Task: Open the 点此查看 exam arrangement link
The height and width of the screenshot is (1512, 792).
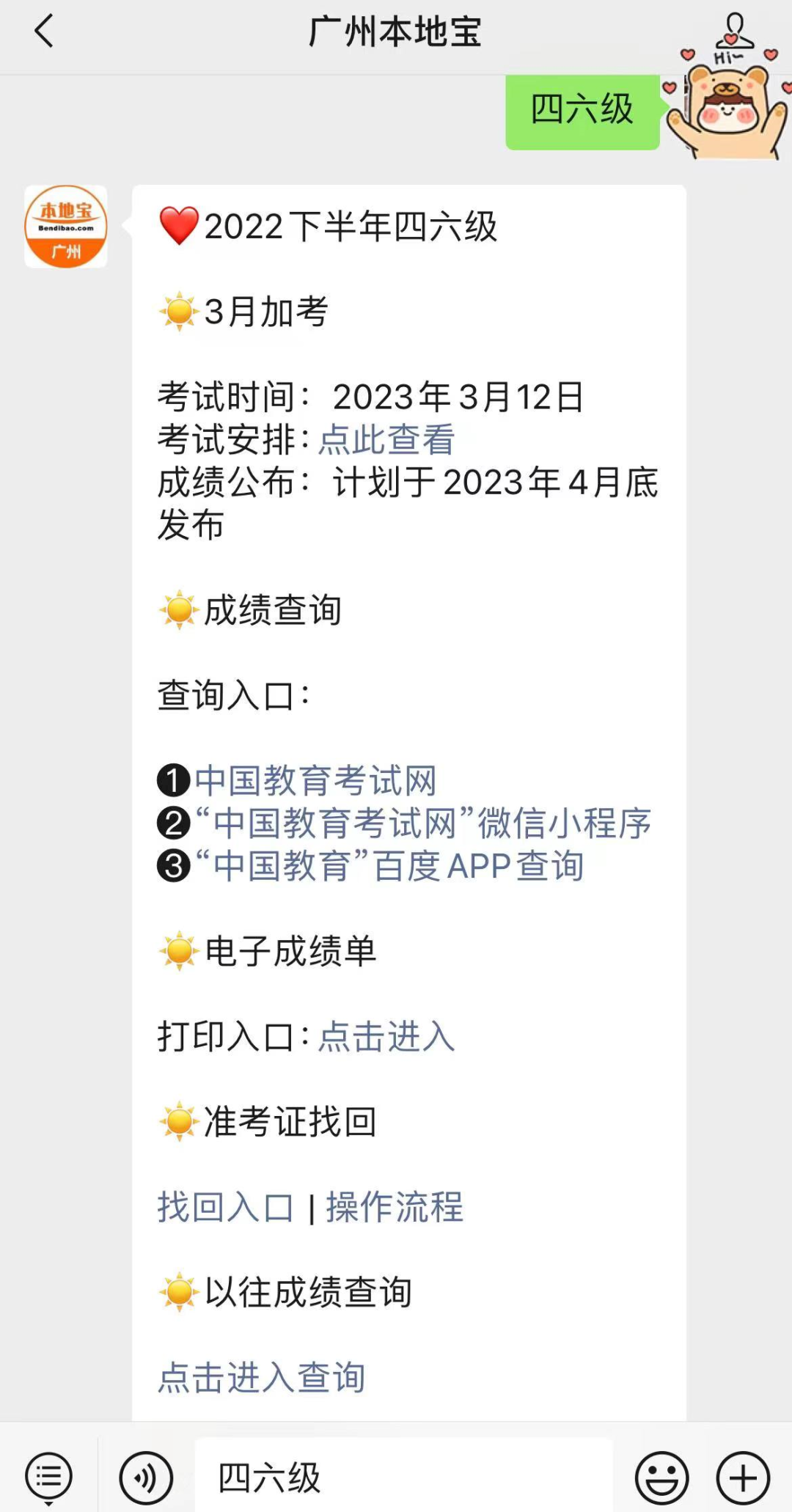Action: [x=386, y=440]
